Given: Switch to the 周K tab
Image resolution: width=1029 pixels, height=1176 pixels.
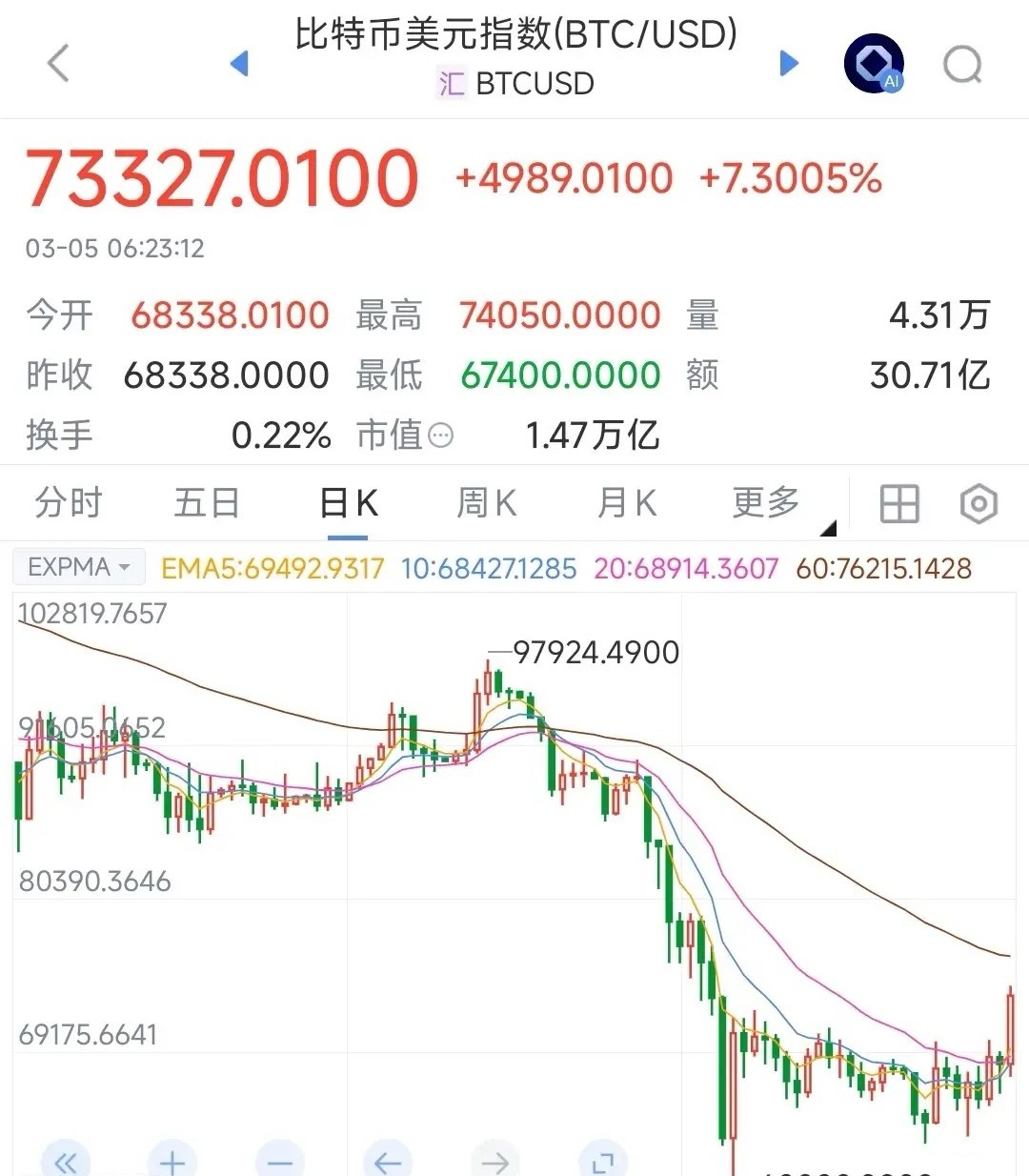Looking at the screenshot, I should pos(485,502).
